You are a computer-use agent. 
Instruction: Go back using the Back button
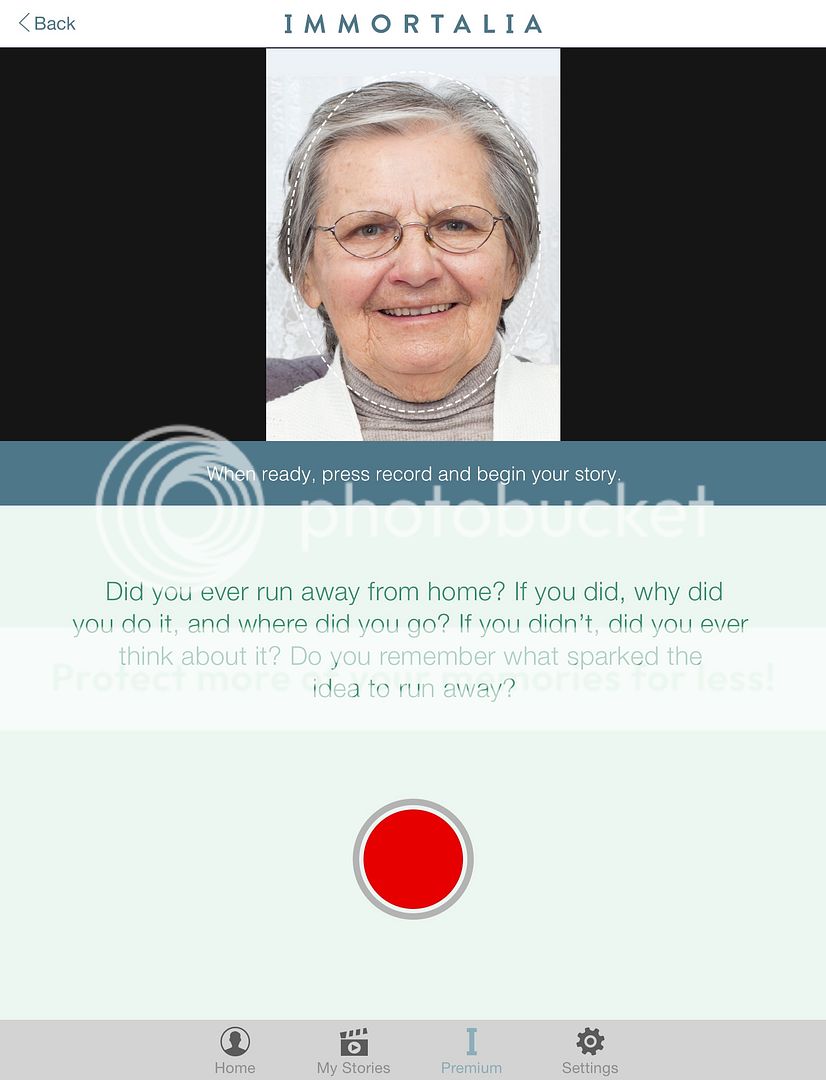[x=47, y=23]
